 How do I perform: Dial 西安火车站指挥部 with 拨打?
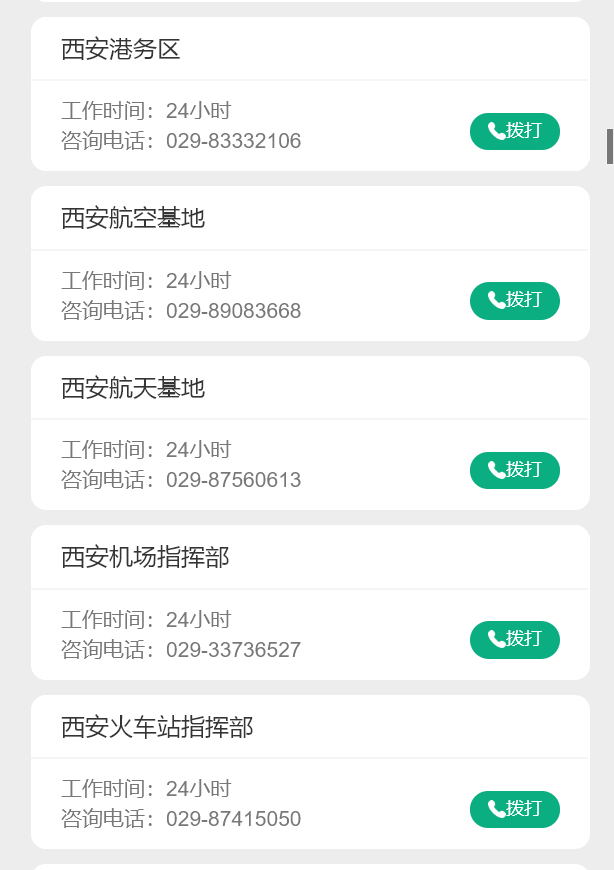(514, 809)
